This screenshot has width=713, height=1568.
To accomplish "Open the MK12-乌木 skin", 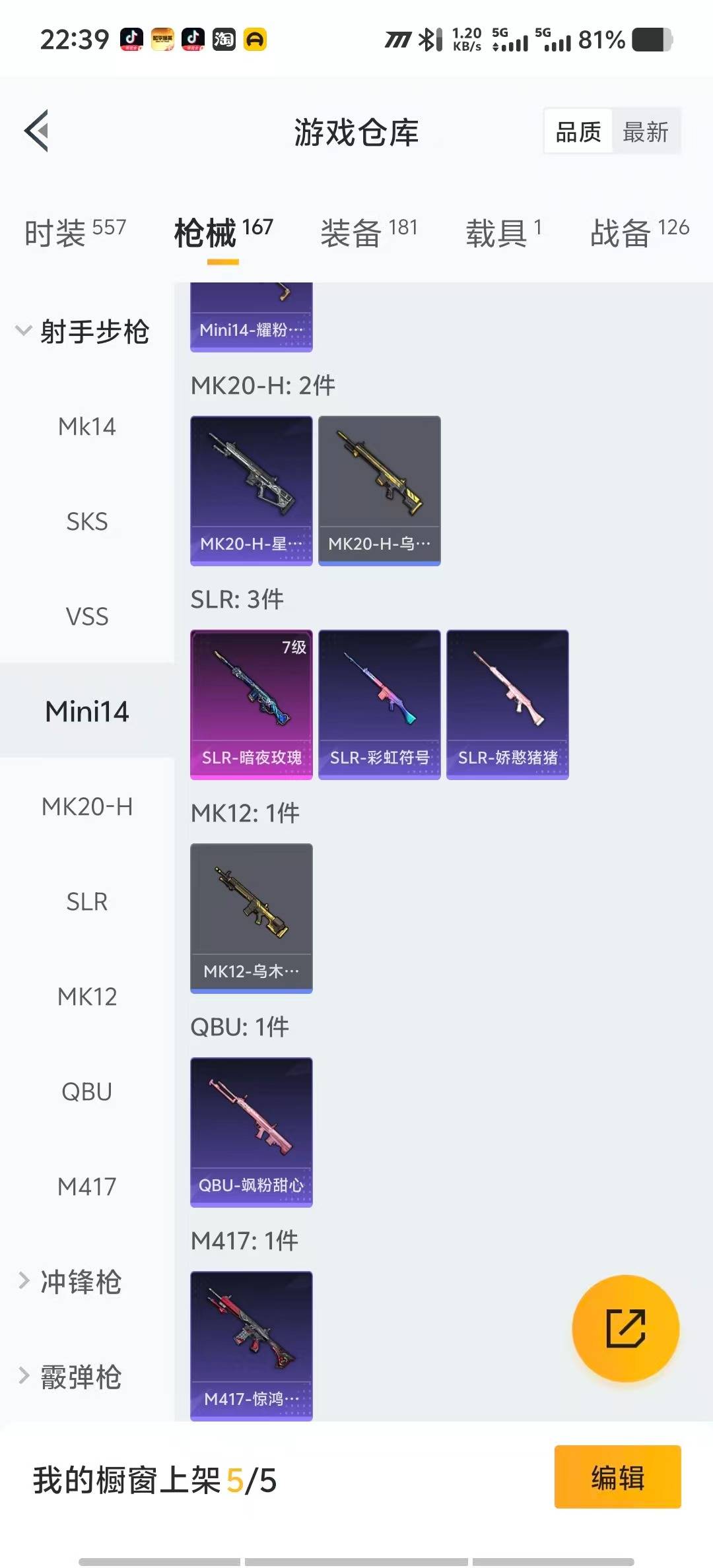I will [251, 918].
